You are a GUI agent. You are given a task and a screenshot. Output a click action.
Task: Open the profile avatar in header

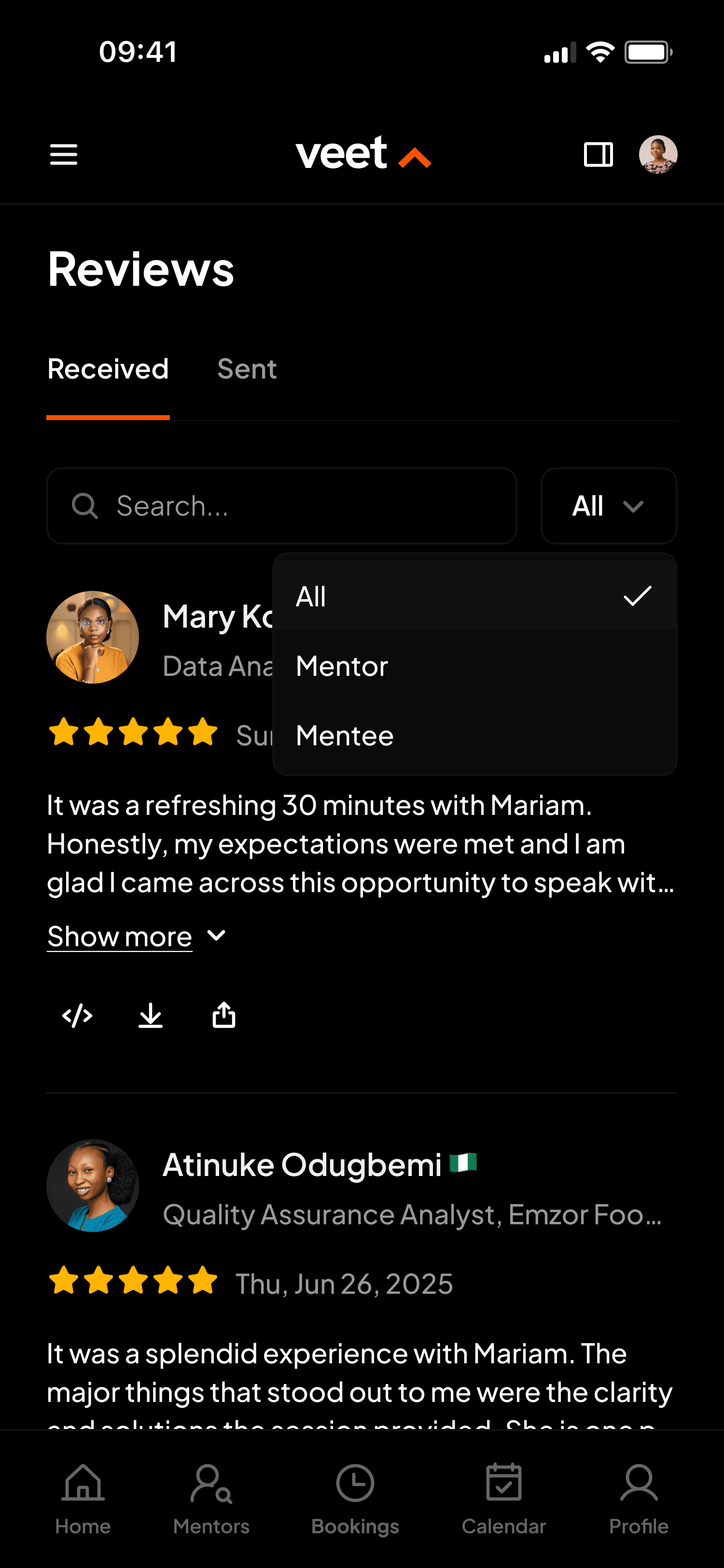click(x=658, y=154)
